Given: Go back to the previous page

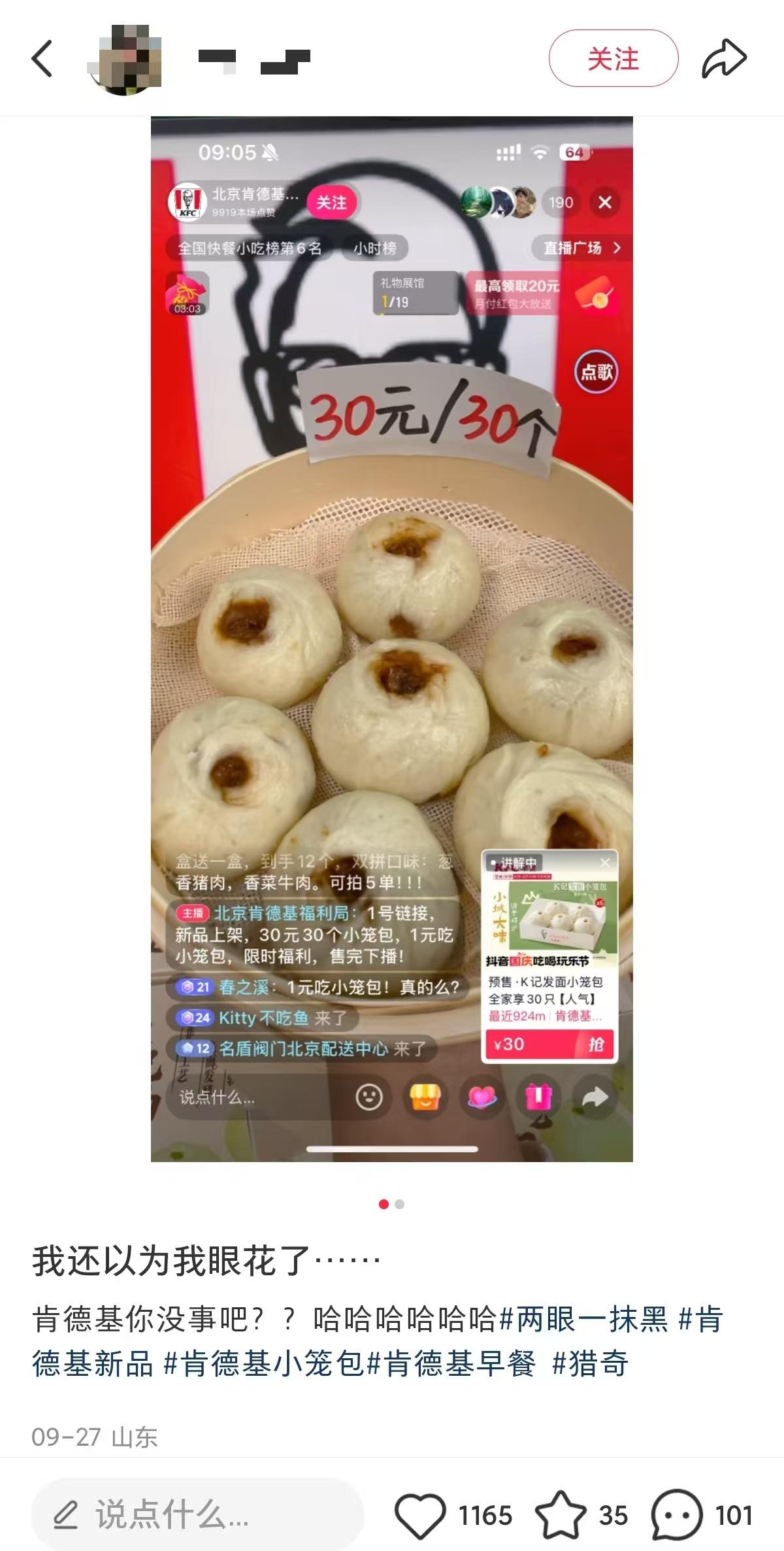Looking at the screenshot, I should pos(42,59).
